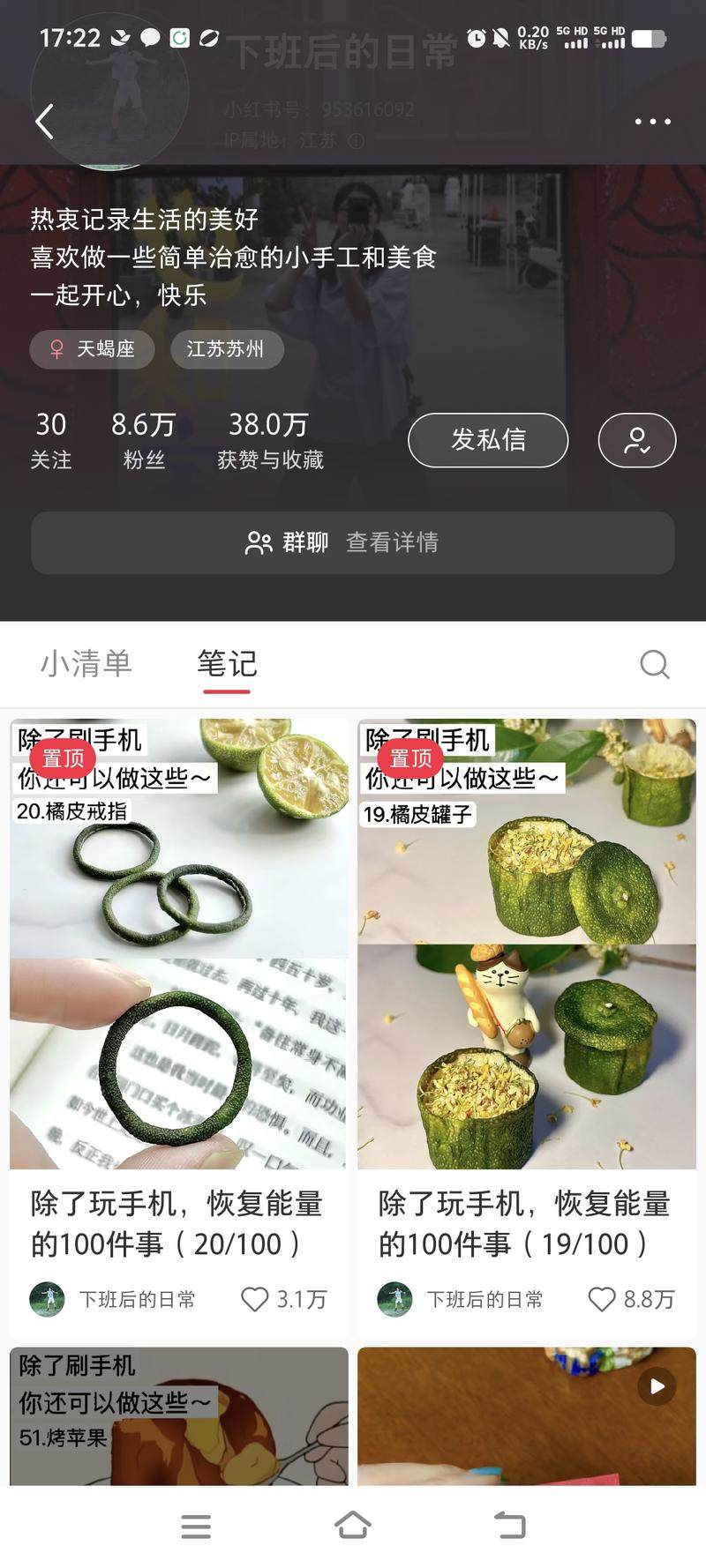Open system recent apps menu button
The image size is (706, 1568).
click(x=196, y=1526)
